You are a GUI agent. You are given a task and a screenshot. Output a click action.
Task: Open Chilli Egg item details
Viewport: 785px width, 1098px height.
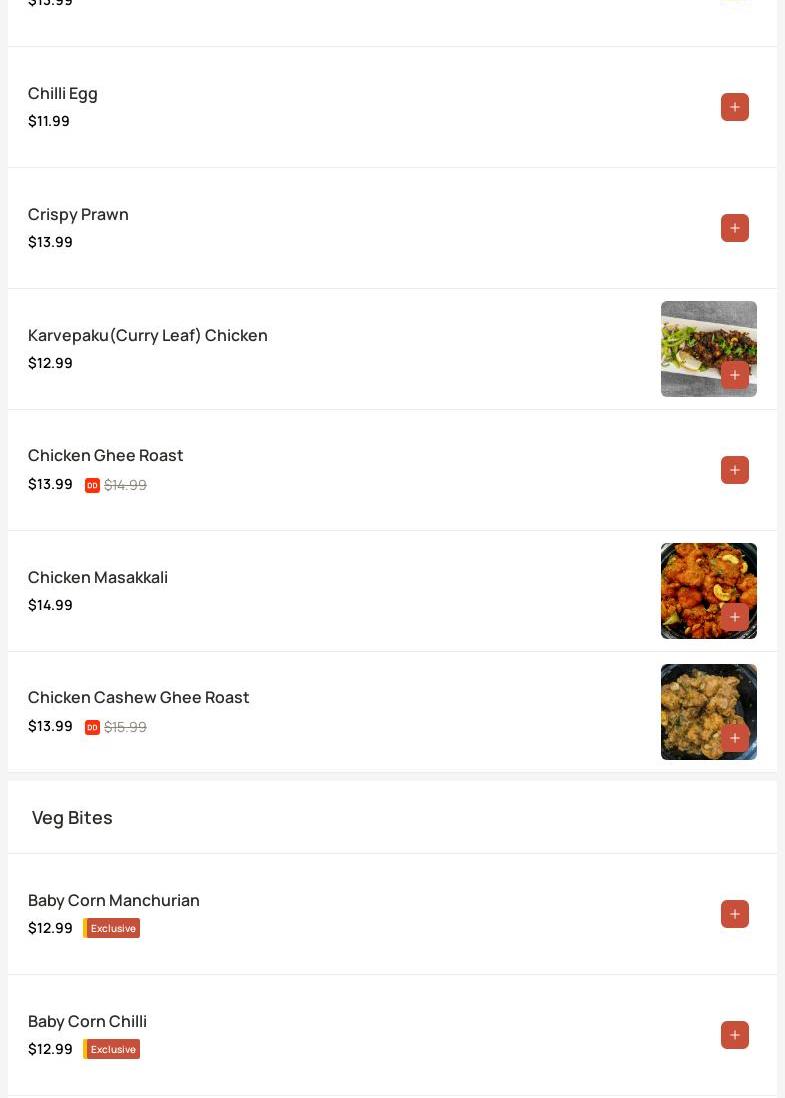(63, 94)
